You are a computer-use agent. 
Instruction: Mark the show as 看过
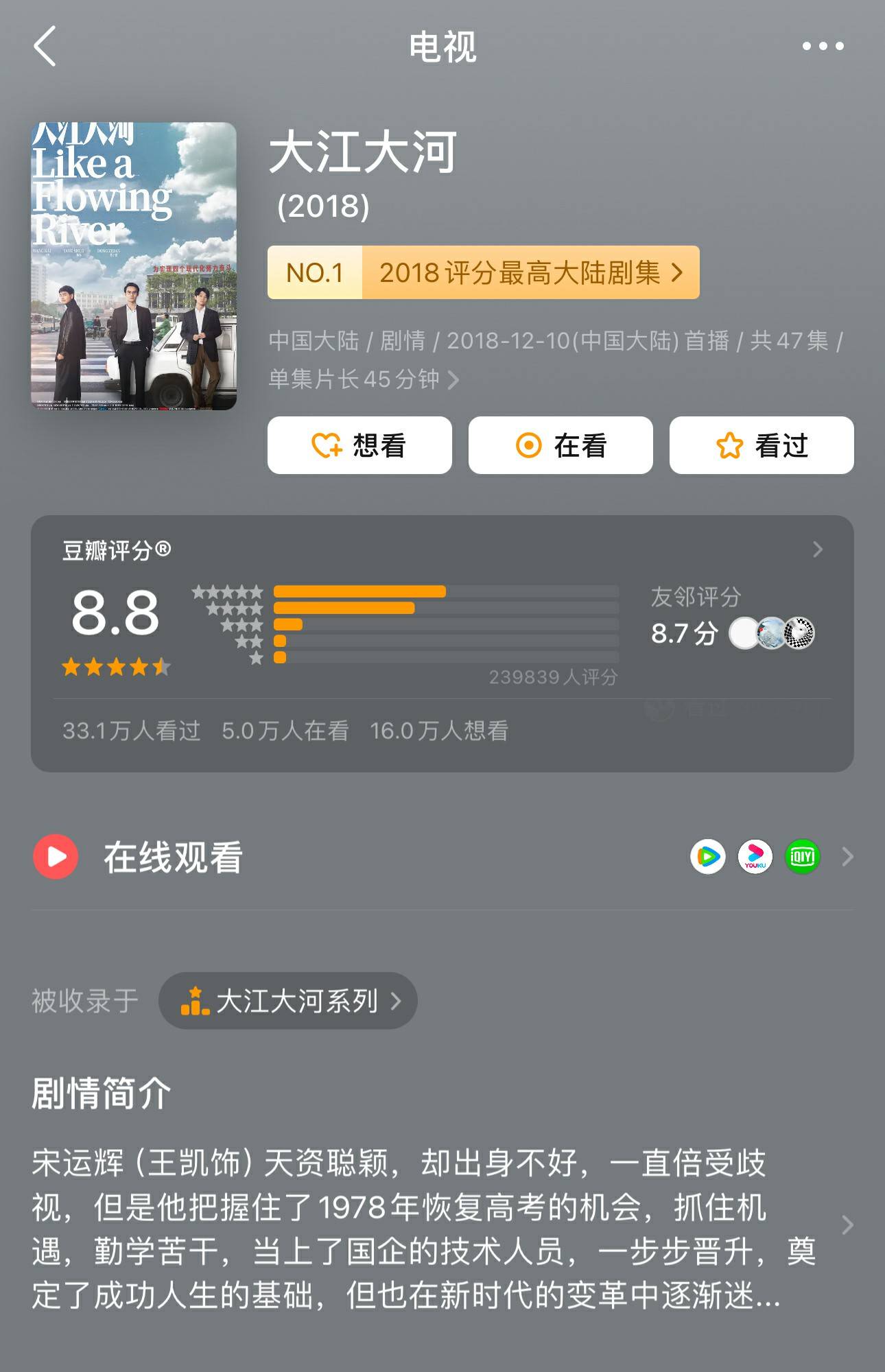click(x=762, y=445)
